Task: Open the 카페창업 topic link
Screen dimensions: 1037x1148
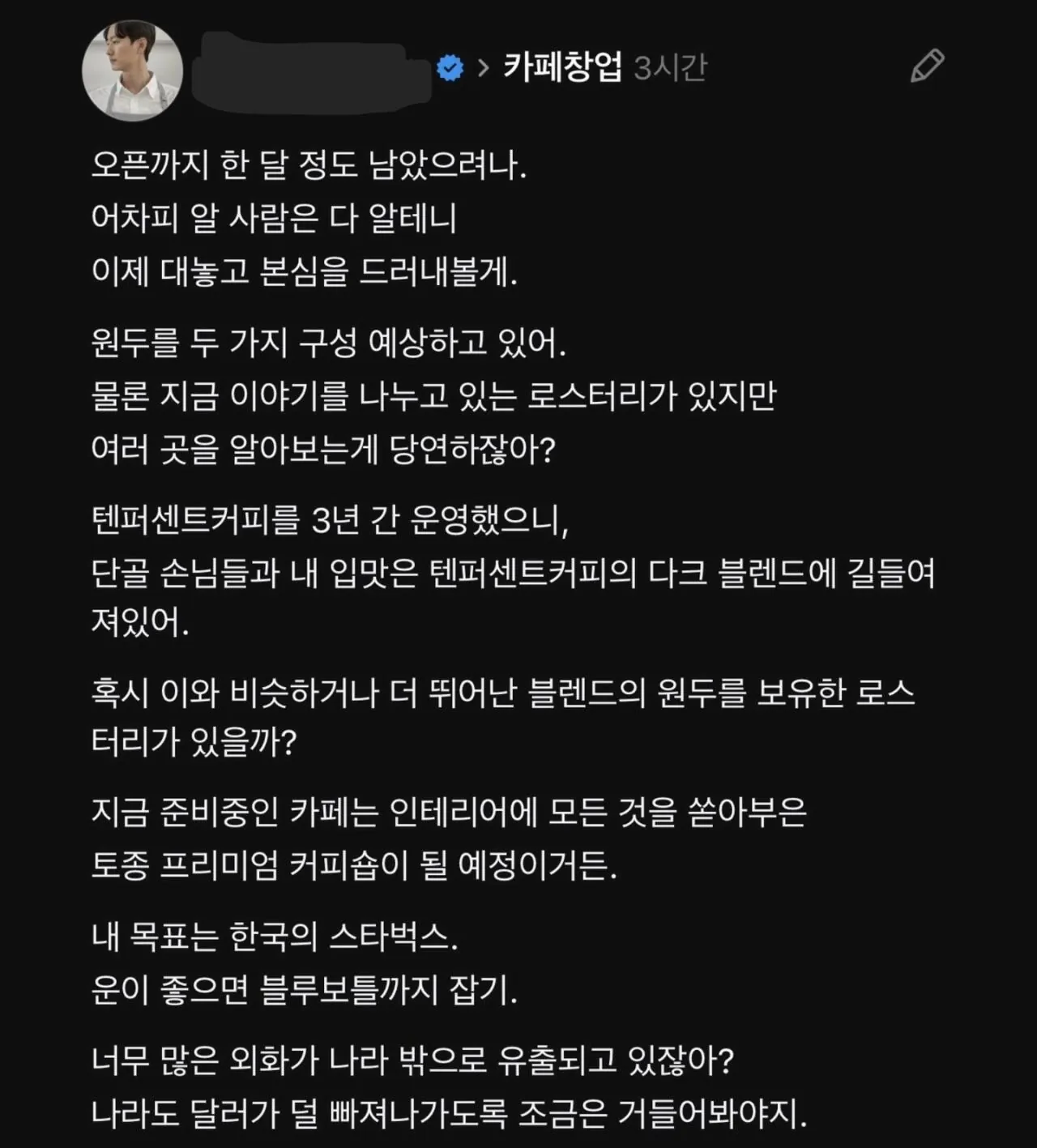Action: (x=563, y=67)
